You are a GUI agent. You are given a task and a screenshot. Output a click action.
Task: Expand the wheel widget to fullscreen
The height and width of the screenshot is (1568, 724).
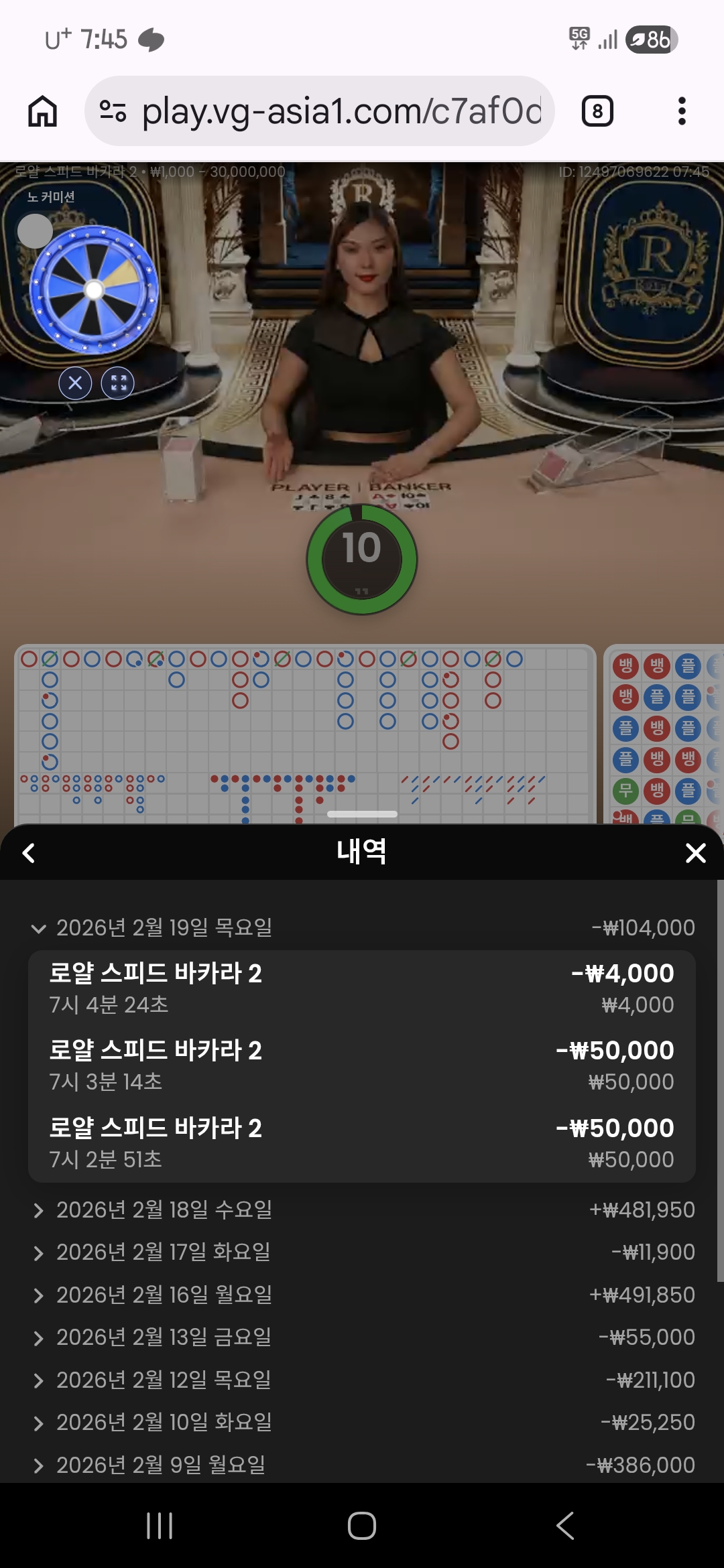click(118, 383)
